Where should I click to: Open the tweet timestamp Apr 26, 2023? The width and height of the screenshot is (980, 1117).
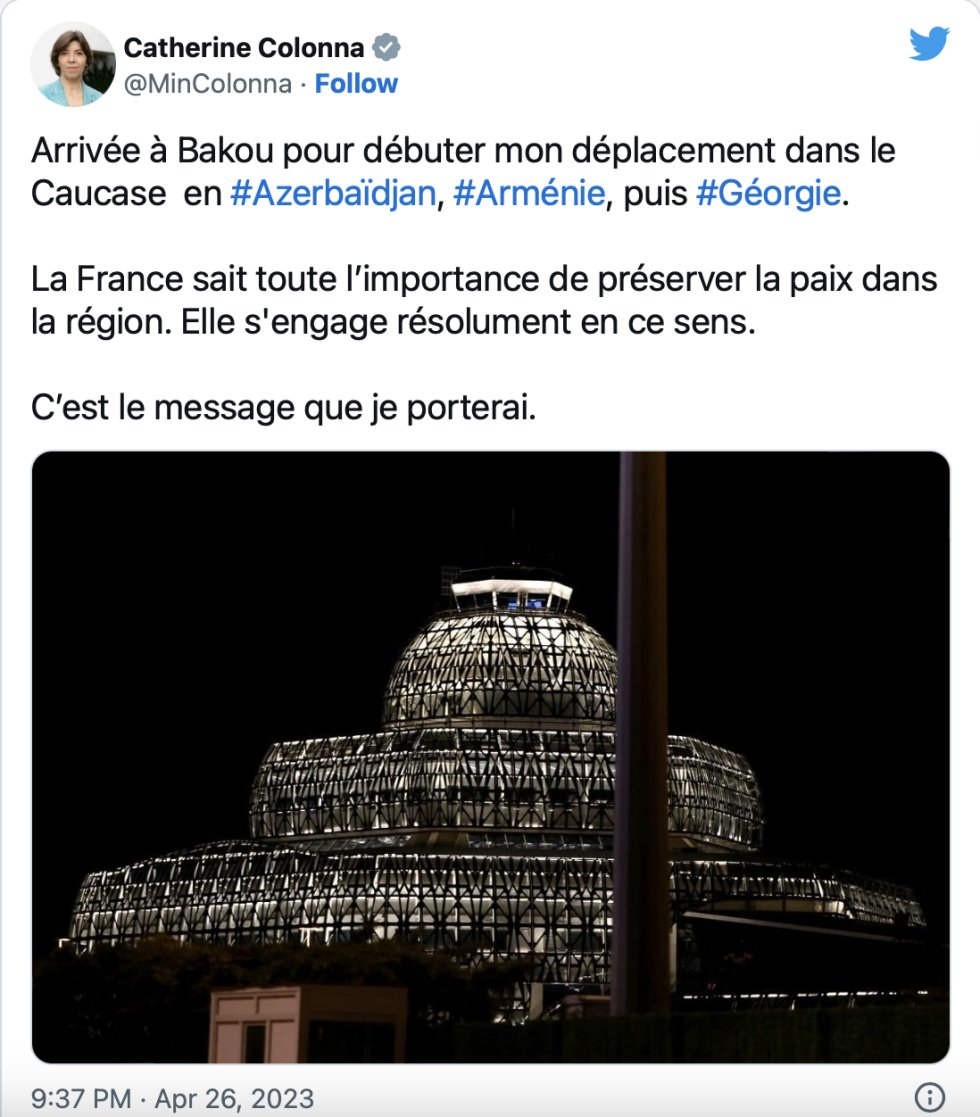coord(172,1098)
